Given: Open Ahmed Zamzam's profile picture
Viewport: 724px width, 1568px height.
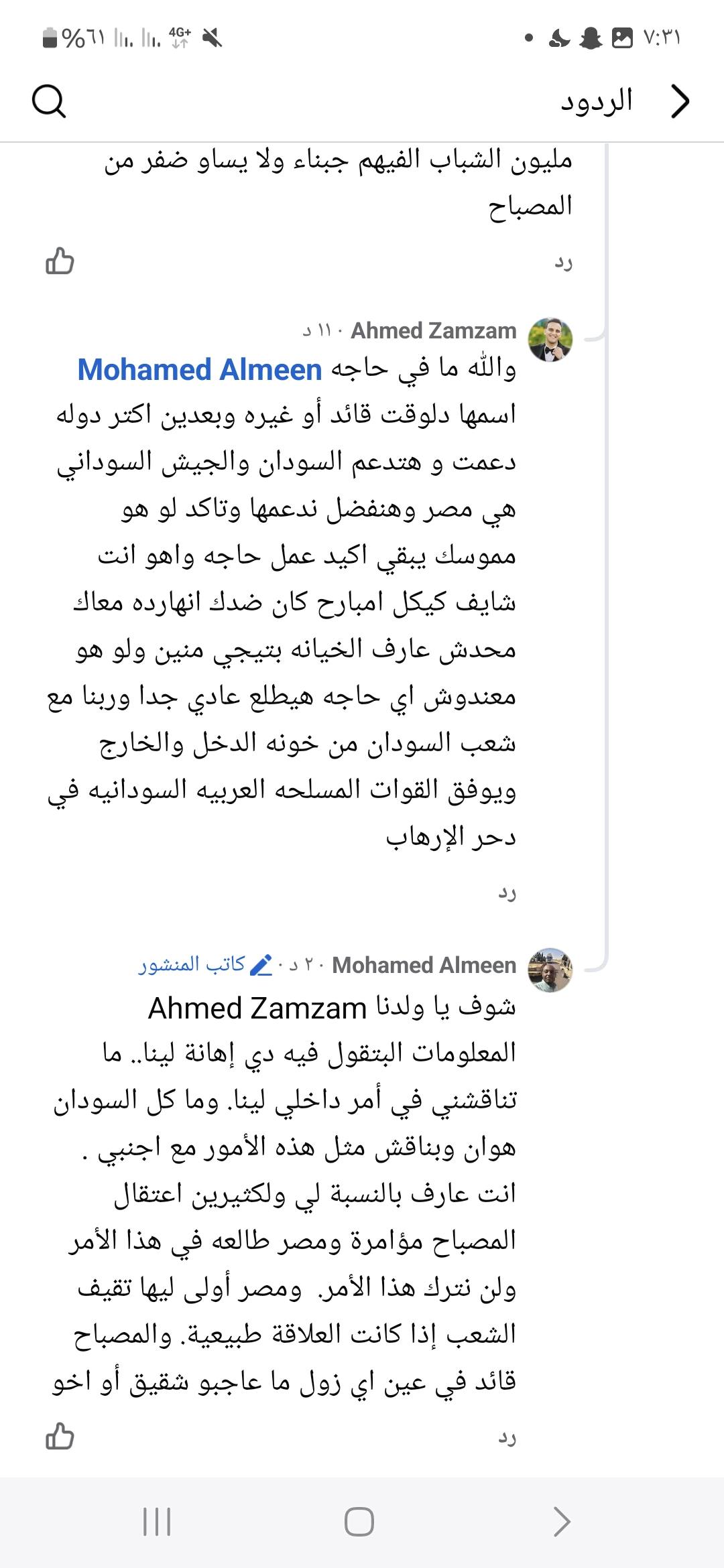Looking at the screenshot, I should [550, 340].
